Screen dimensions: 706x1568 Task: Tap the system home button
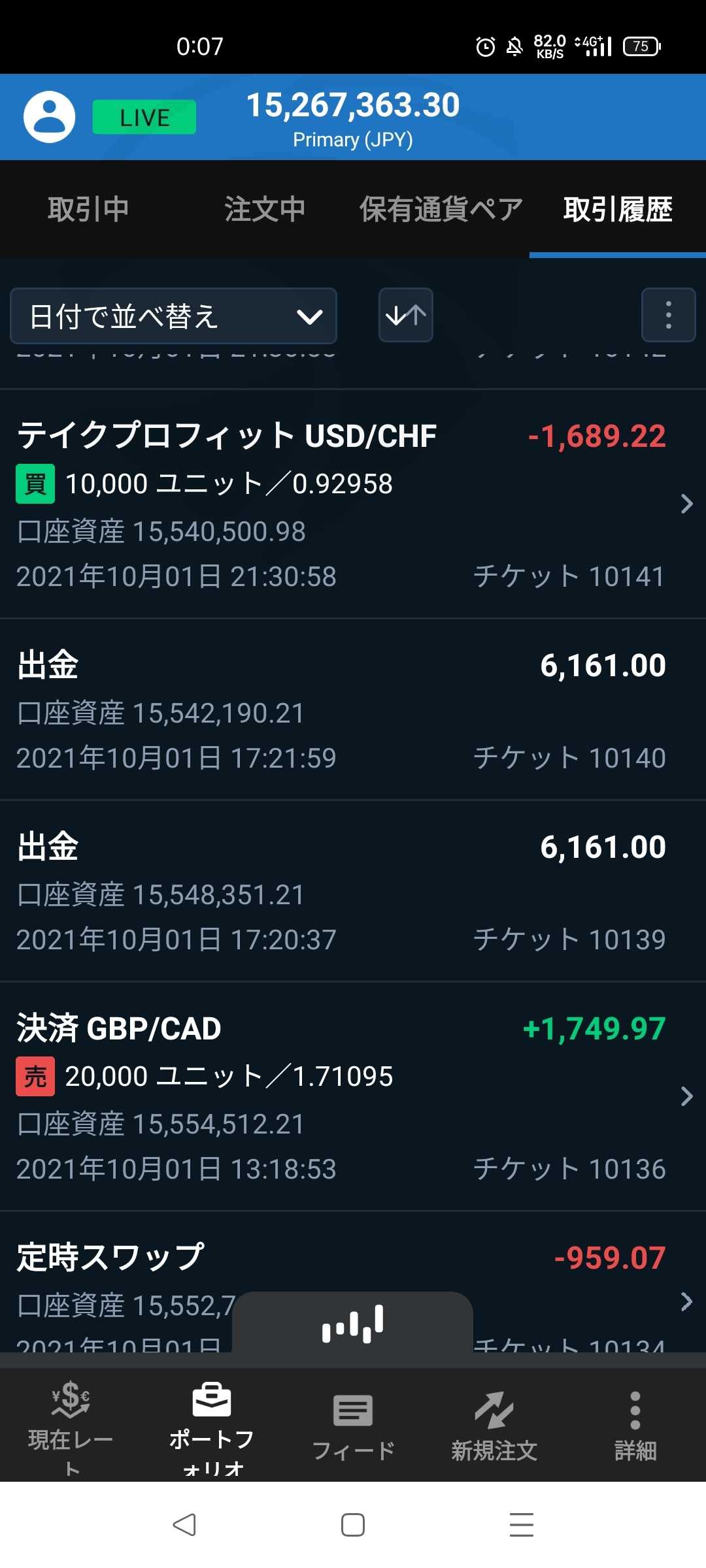click(x=353, y=1525)
